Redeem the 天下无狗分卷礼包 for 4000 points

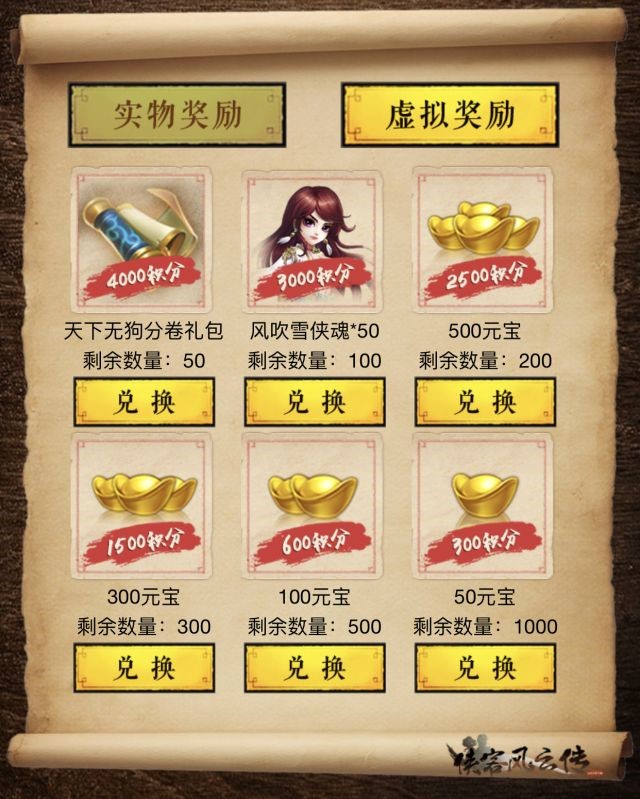coord(144,401)
